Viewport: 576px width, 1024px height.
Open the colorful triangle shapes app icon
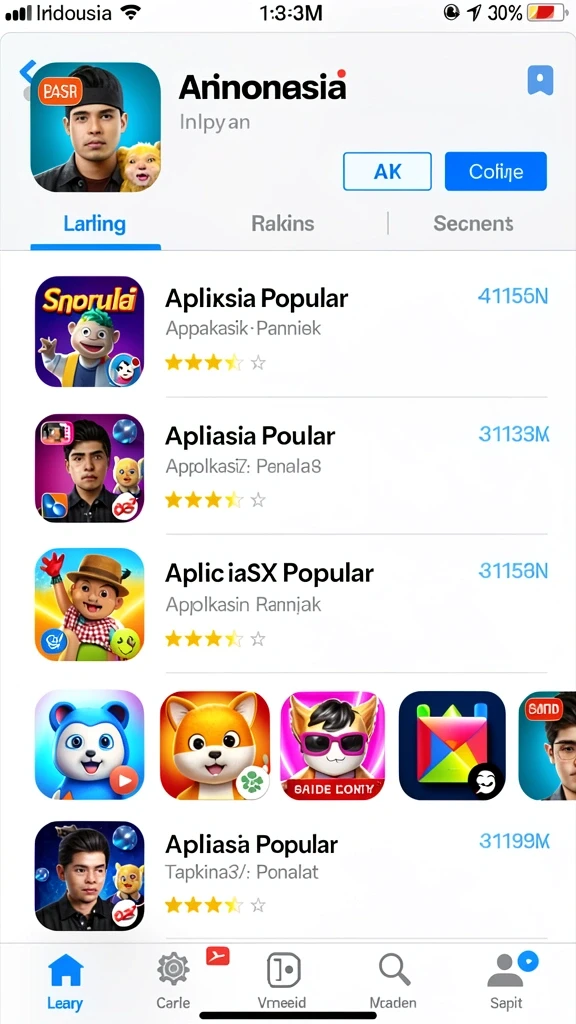tap(452, 744)
